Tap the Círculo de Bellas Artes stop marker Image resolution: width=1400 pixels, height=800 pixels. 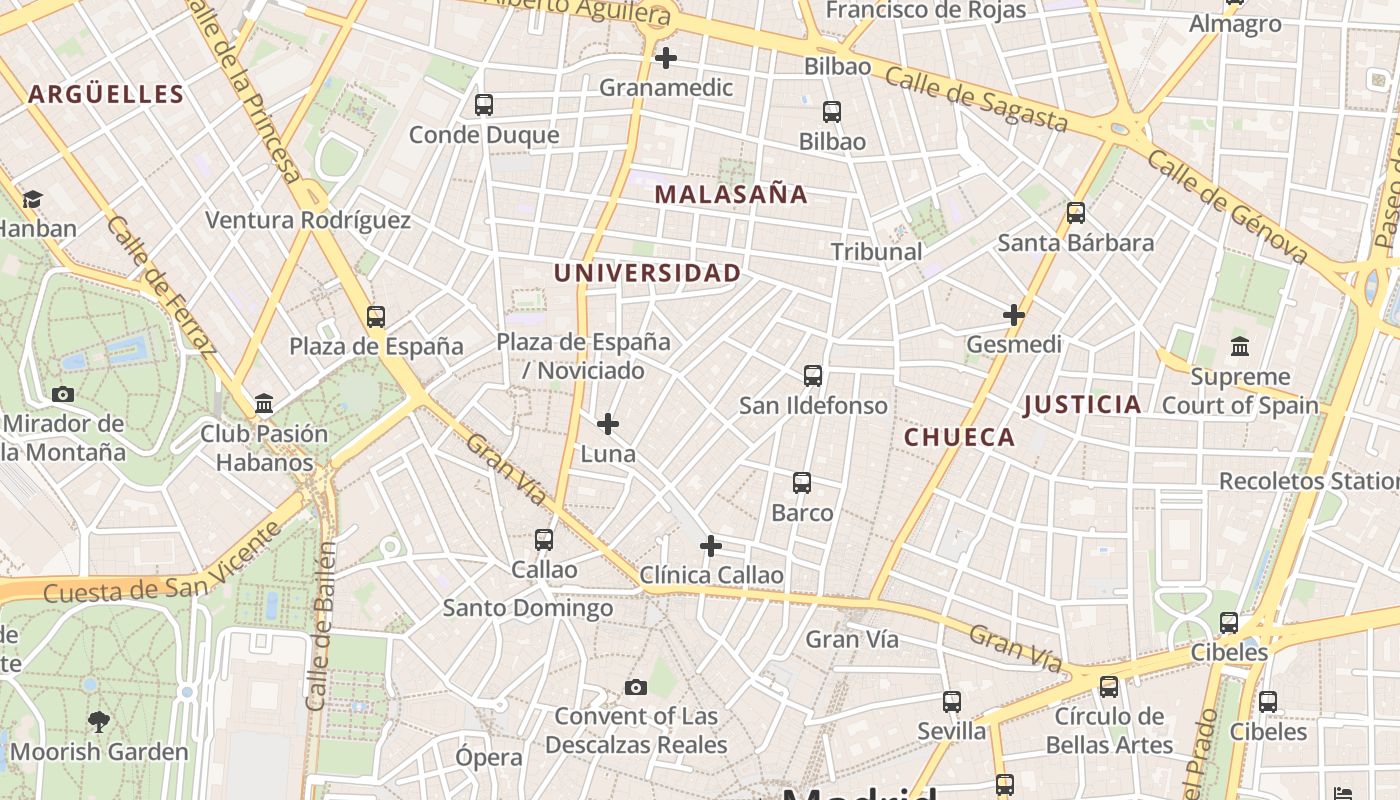tap(1109, 687)
